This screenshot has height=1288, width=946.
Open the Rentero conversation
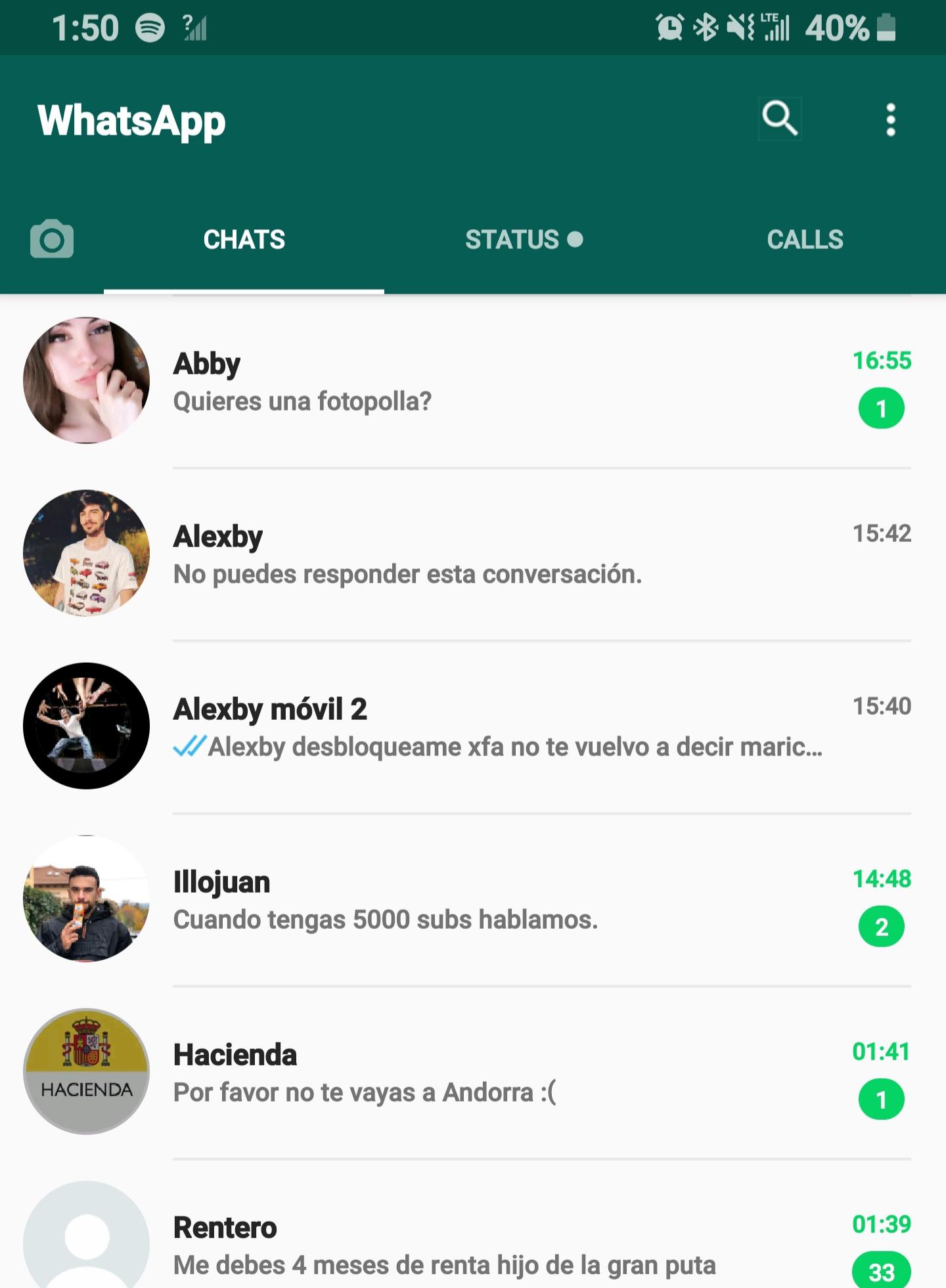(x=460, y=1241)
